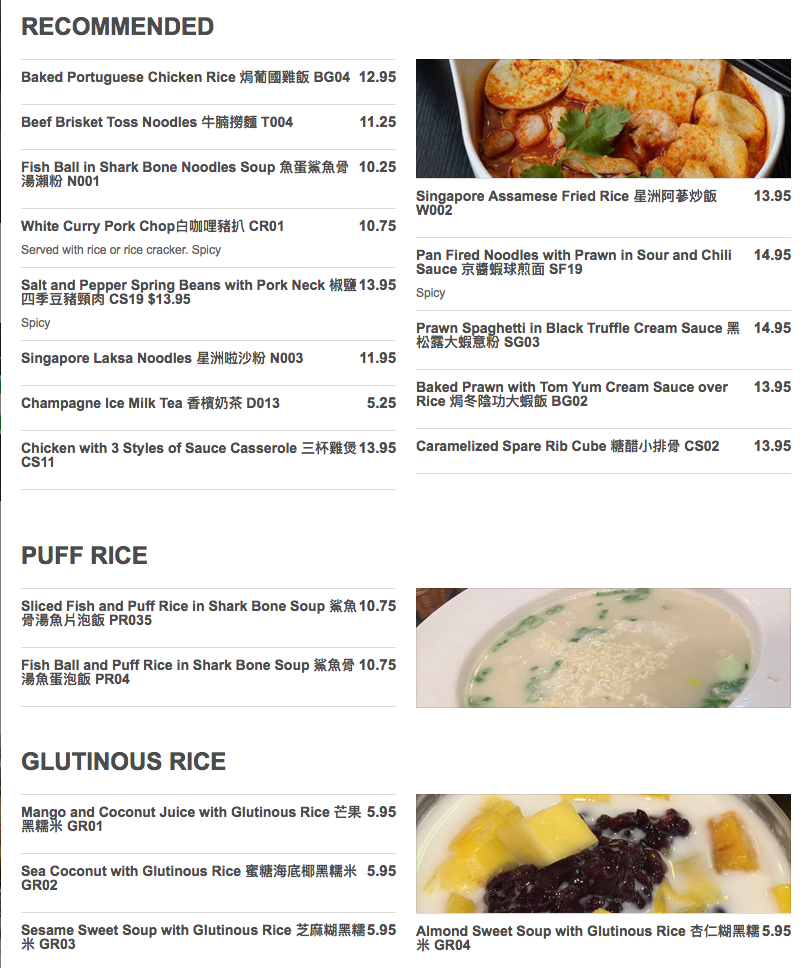This screenshot has width=811, height=968.
Task: Select Beef Brisket Toss Noodles
Action: pyautogui.click(x=157, y=122)
